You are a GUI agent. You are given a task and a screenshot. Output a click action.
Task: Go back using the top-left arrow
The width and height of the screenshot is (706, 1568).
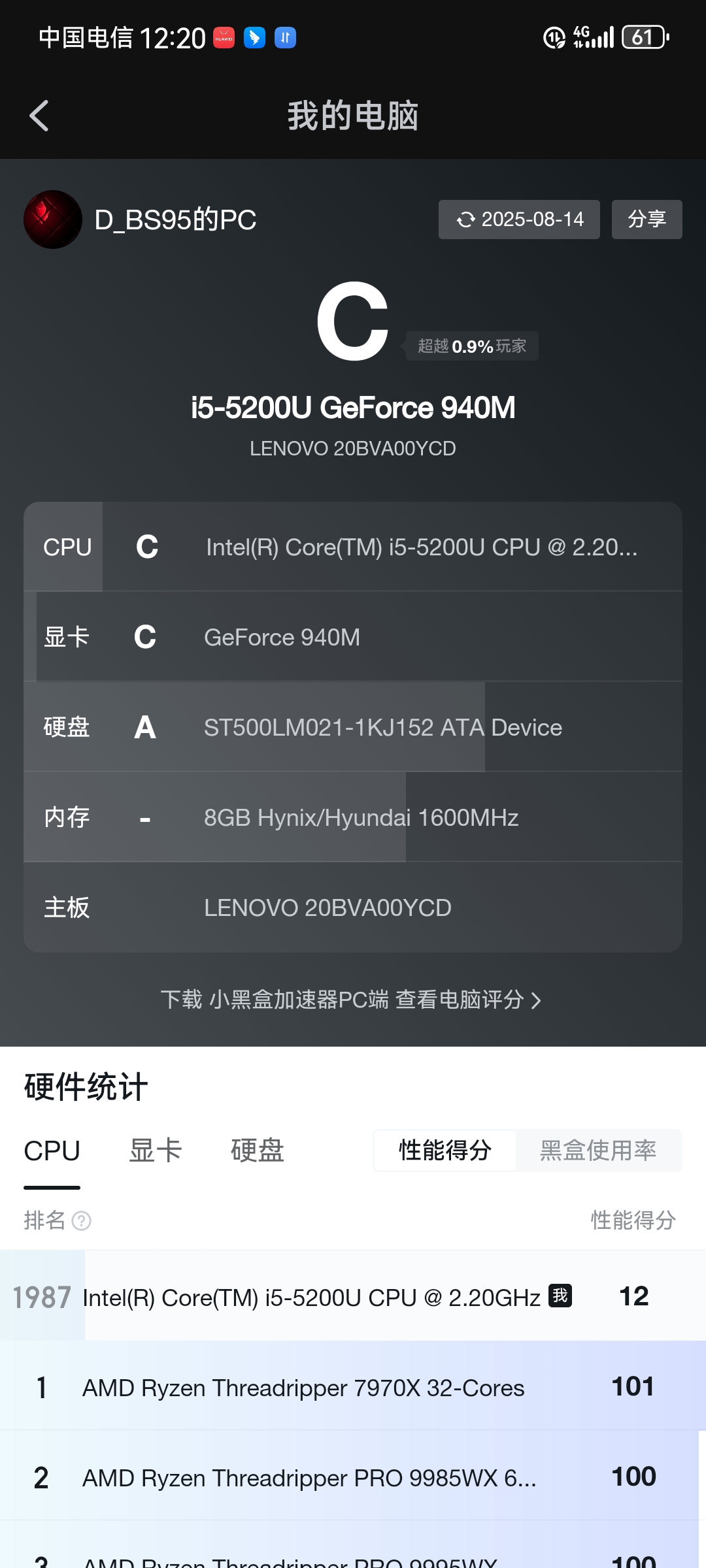click(x=39, y=116)
